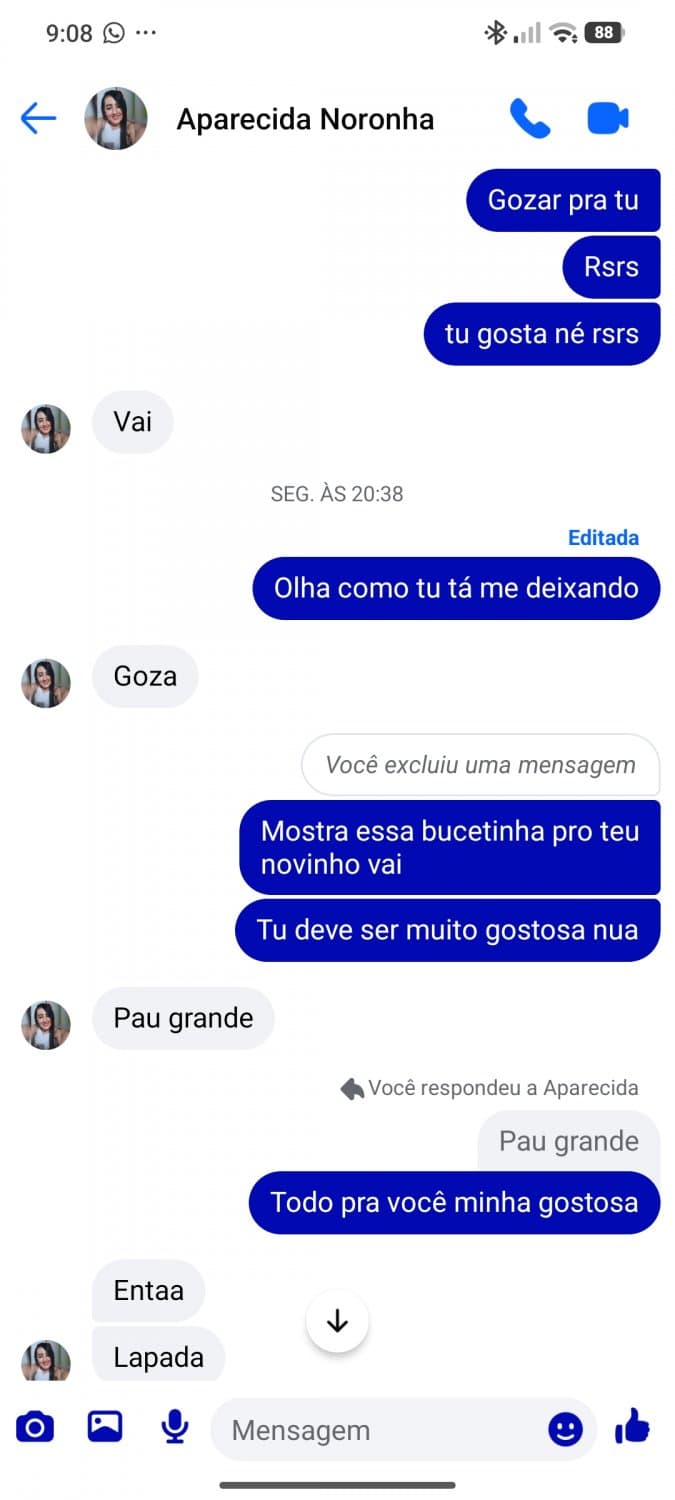Send a thumbs-up like
Viewport: 675px width, 1500px height.
tap(632, 1427)
